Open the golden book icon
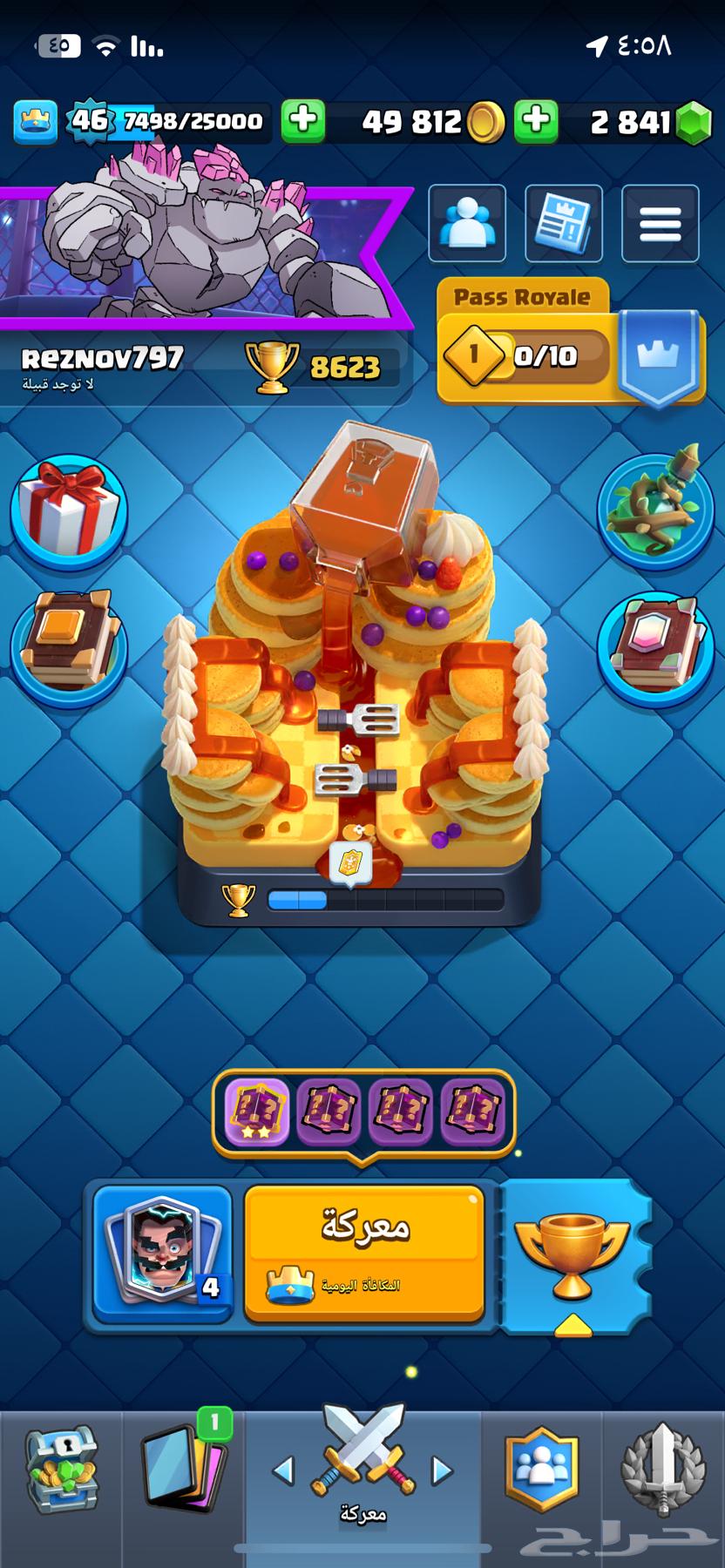Screen dimensions: 725x1568 pos(68,641)
